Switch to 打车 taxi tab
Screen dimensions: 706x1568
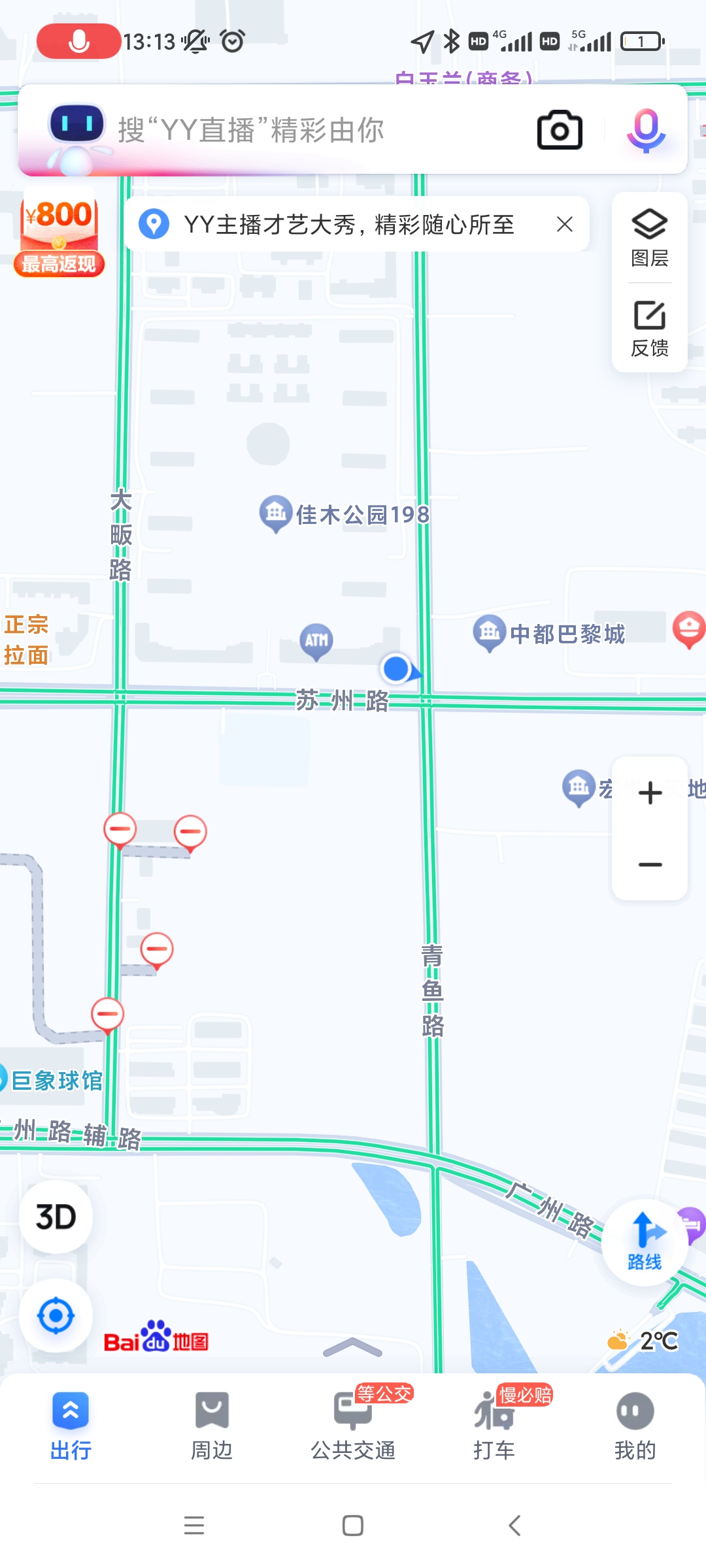pyautogui.click(x=494, y=1426)
